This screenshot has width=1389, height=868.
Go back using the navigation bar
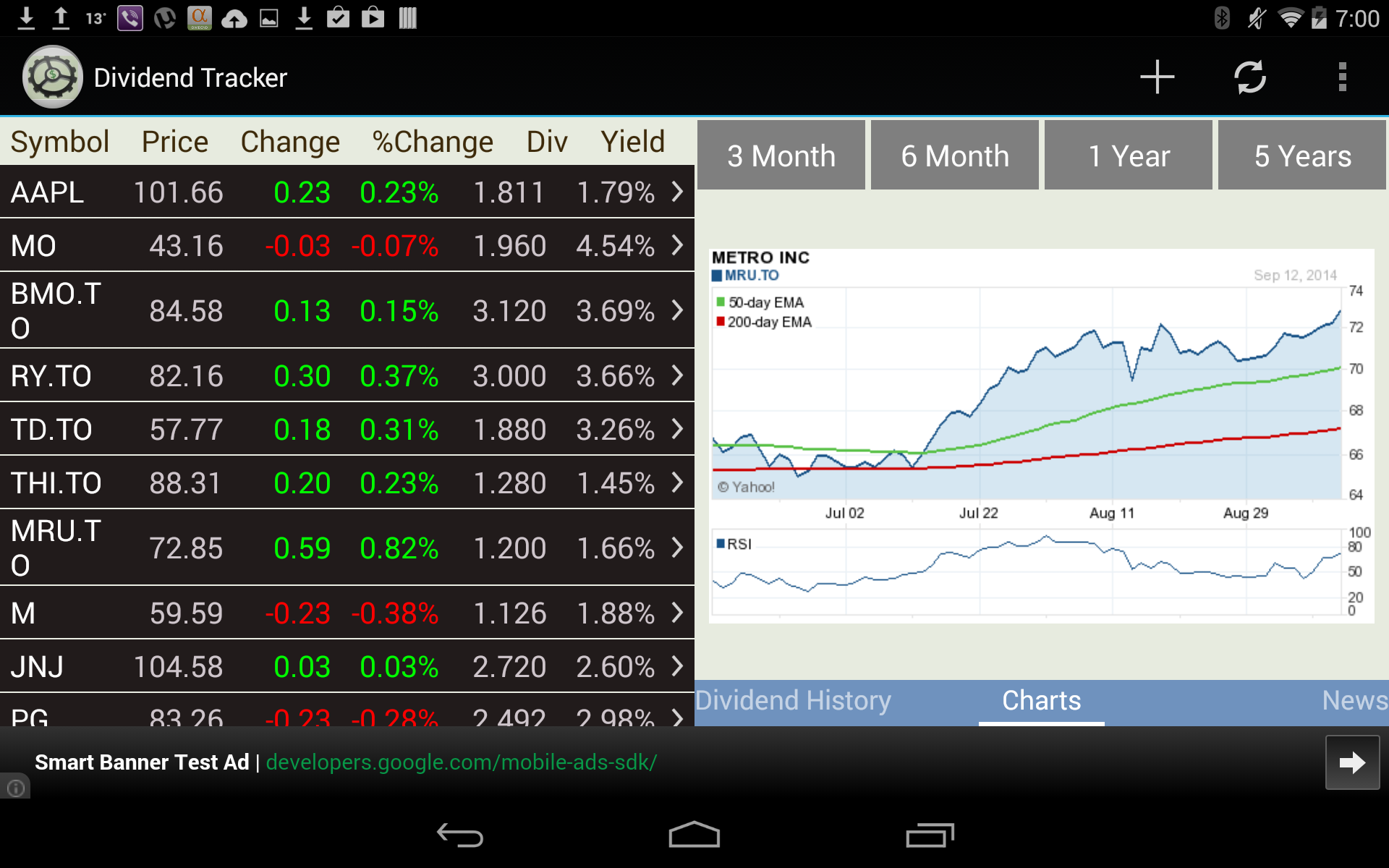point(460,835)
